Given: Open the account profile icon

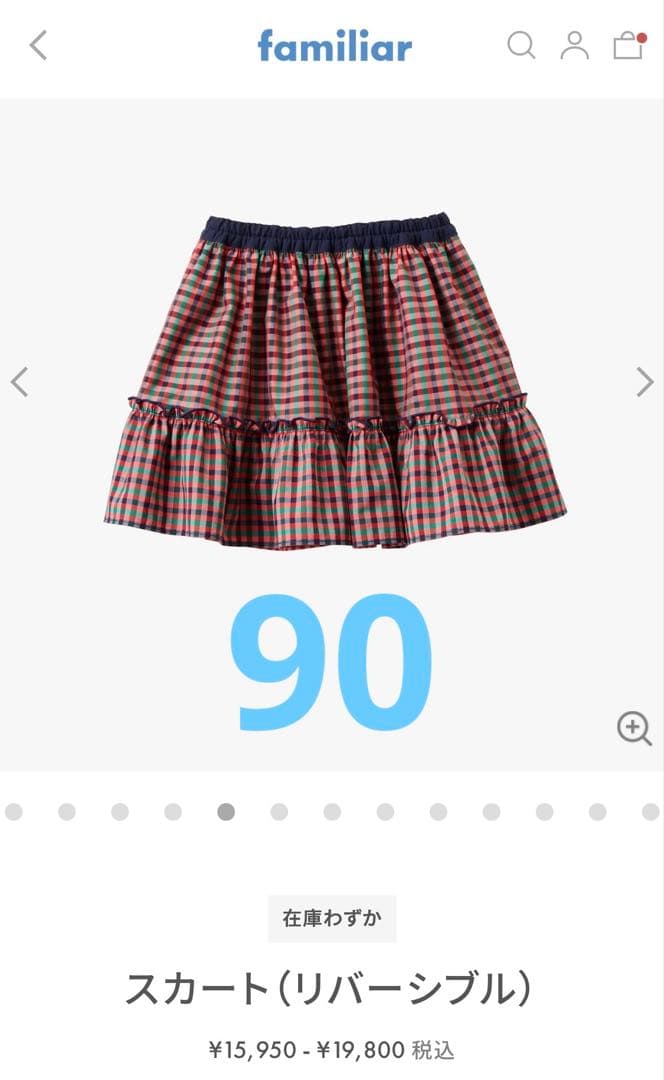Looking at the screenshot, I should (x=574, y=45).
